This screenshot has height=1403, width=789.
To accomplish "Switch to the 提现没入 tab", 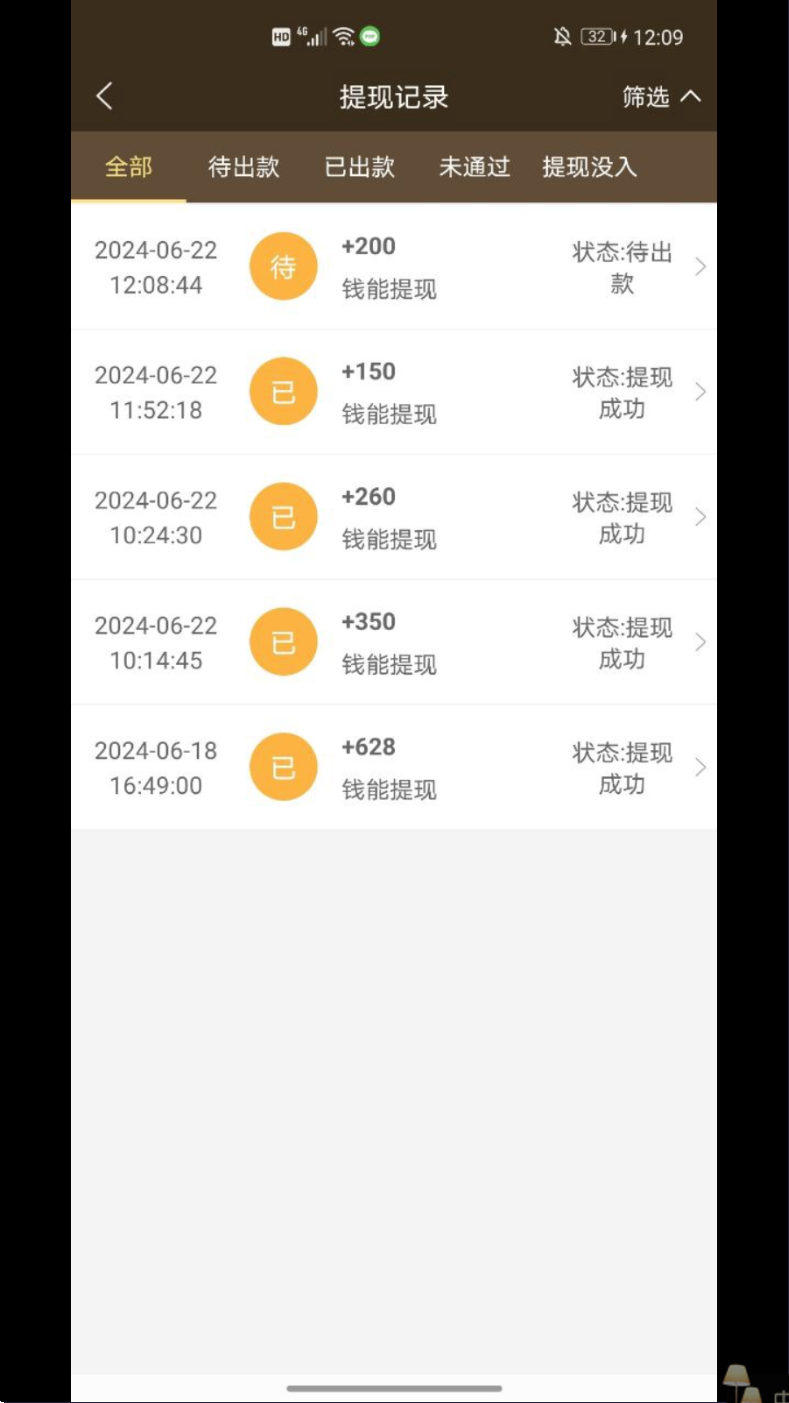I will 590,167.
